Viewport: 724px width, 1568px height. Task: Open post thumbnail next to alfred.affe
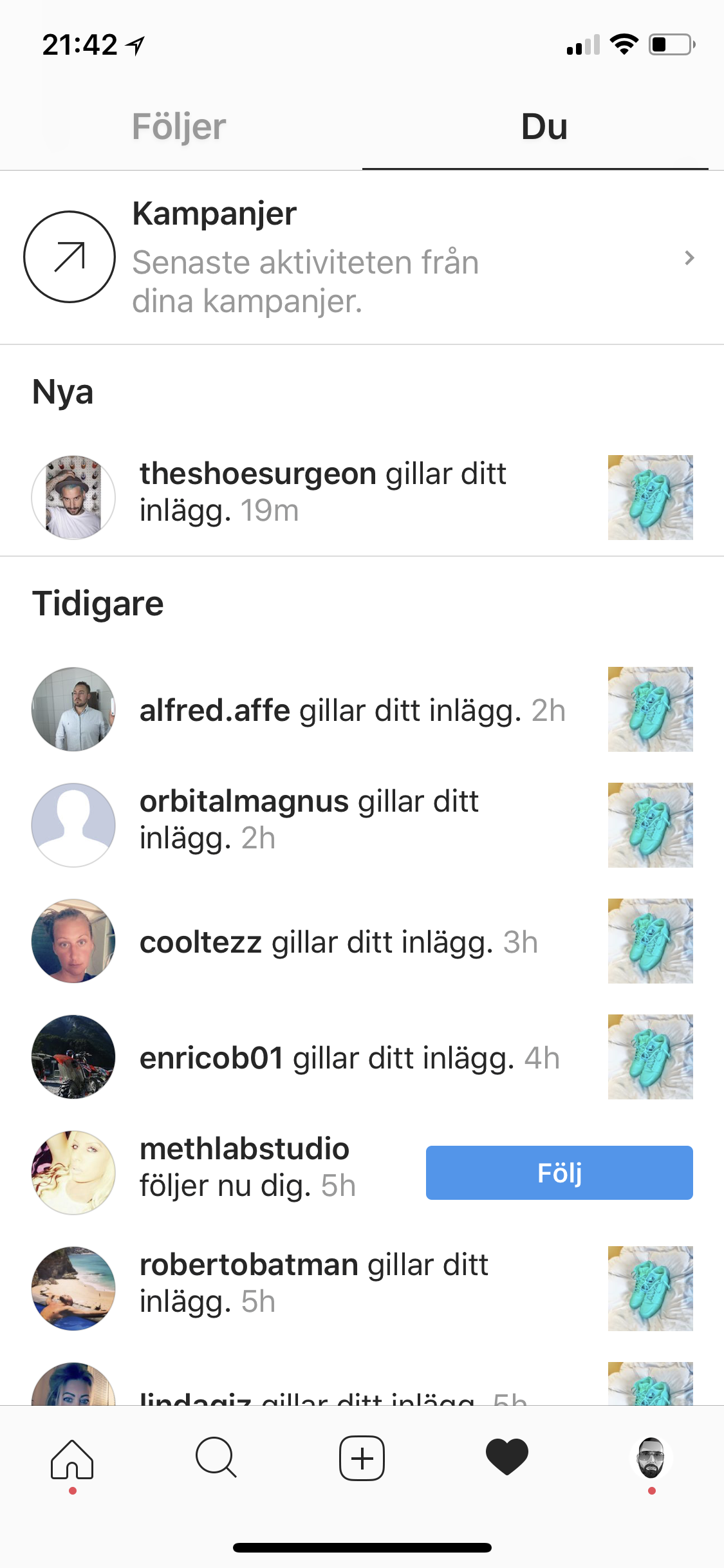coord(651,709)
